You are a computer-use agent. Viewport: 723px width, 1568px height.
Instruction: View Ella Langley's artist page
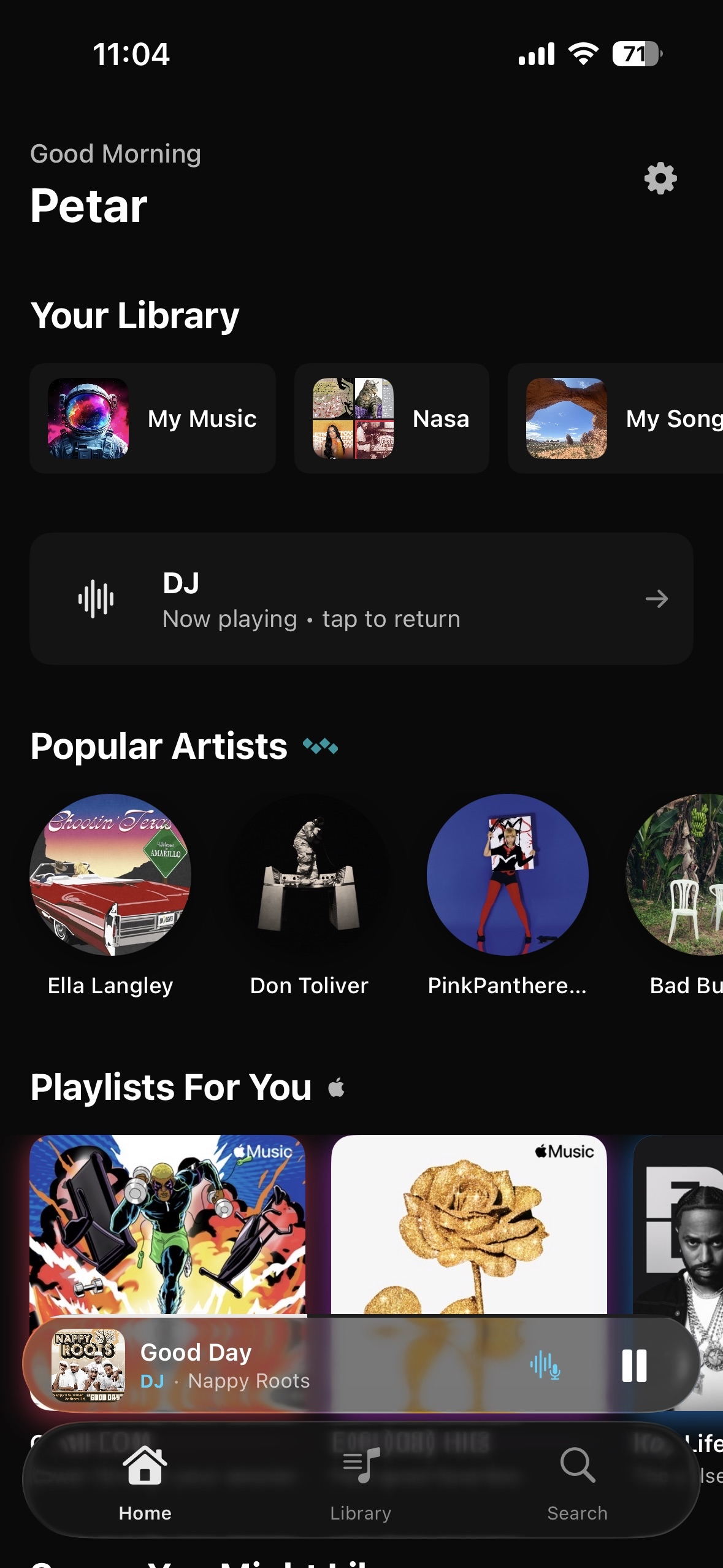coord(110,875)
